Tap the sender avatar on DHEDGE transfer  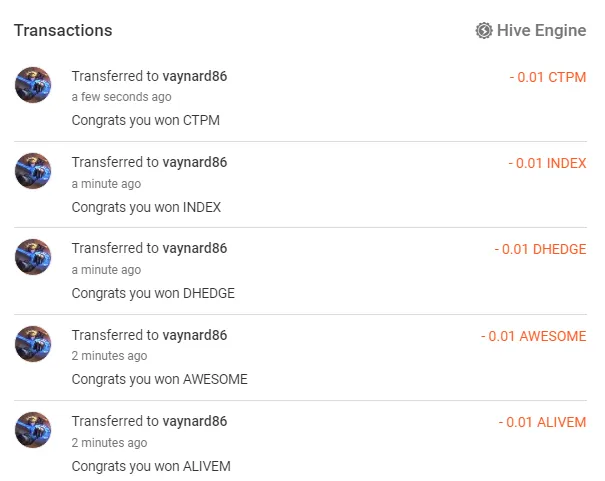point(33,257)
